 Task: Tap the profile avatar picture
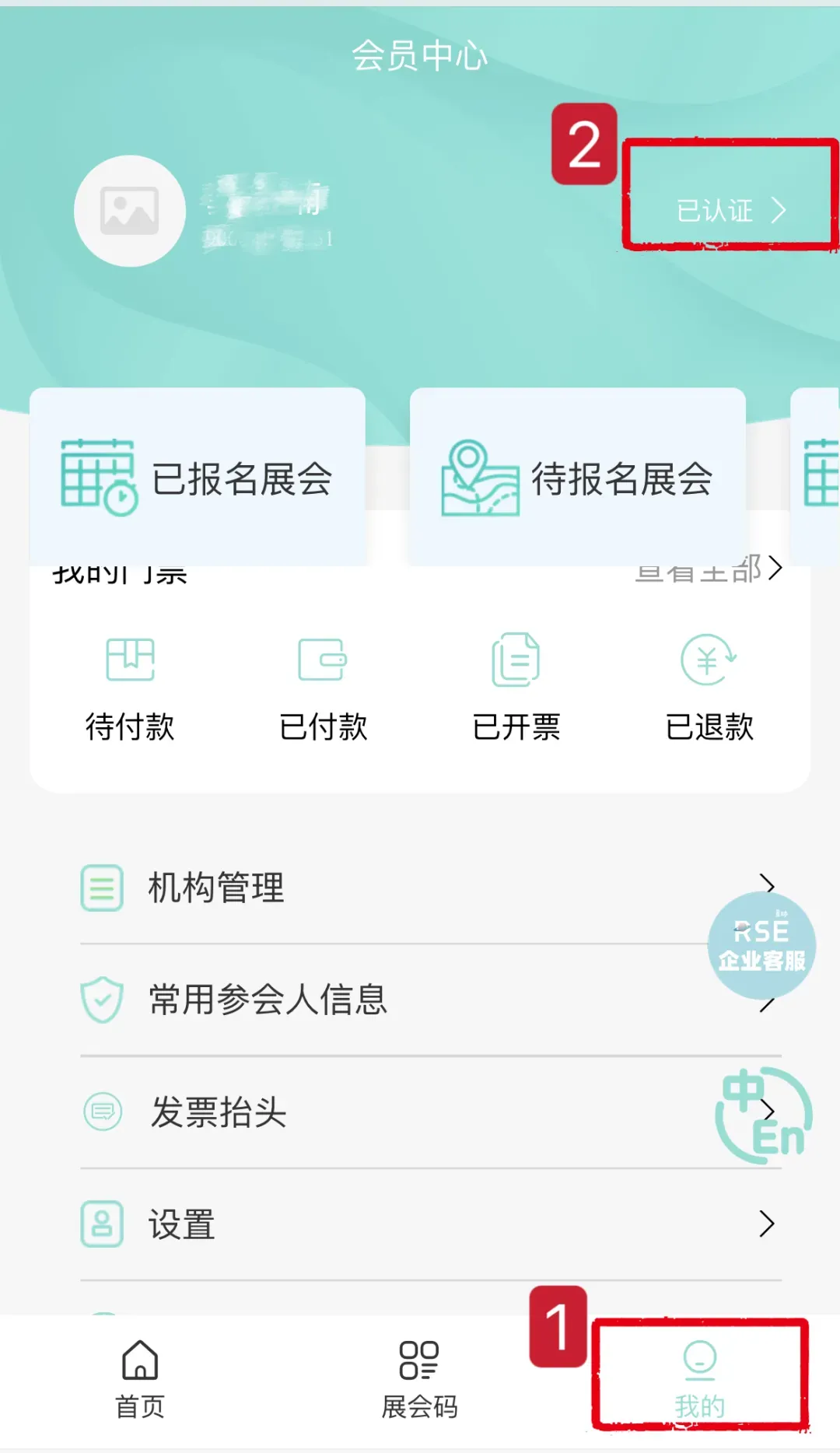click(x=130, y=211)
